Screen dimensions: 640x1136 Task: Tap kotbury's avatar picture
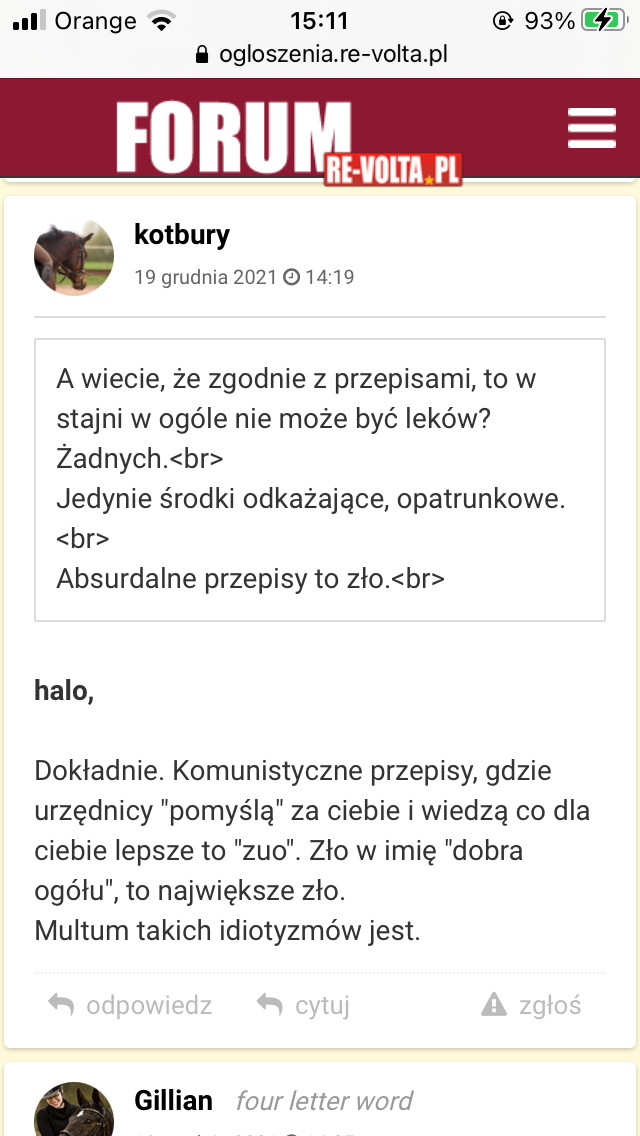[74, 258]
